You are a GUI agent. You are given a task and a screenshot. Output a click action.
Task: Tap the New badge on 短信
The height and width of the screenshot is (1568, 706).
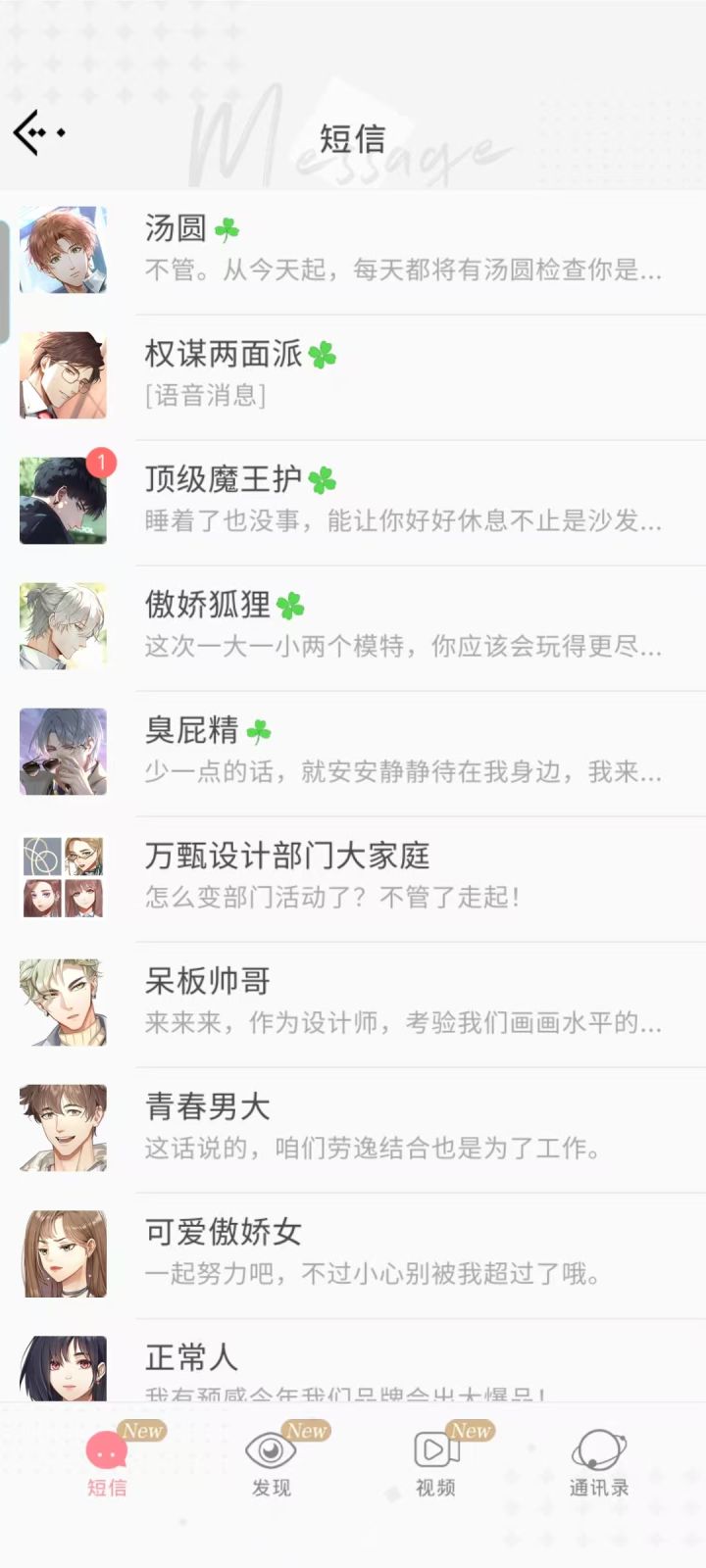pyautogui.click(x=143, y=1431)
